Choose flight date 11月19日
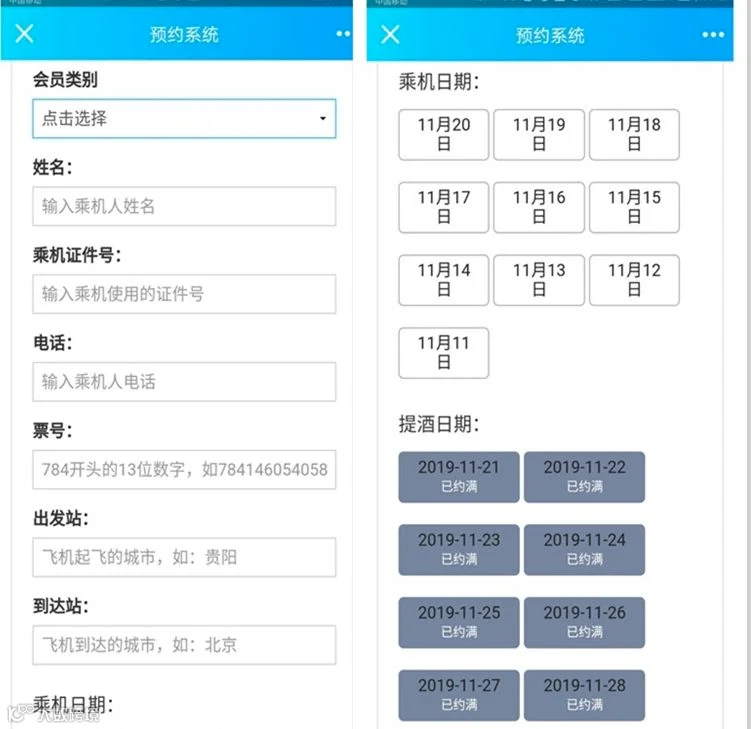 pyautogui.click(x=539, y=135)
